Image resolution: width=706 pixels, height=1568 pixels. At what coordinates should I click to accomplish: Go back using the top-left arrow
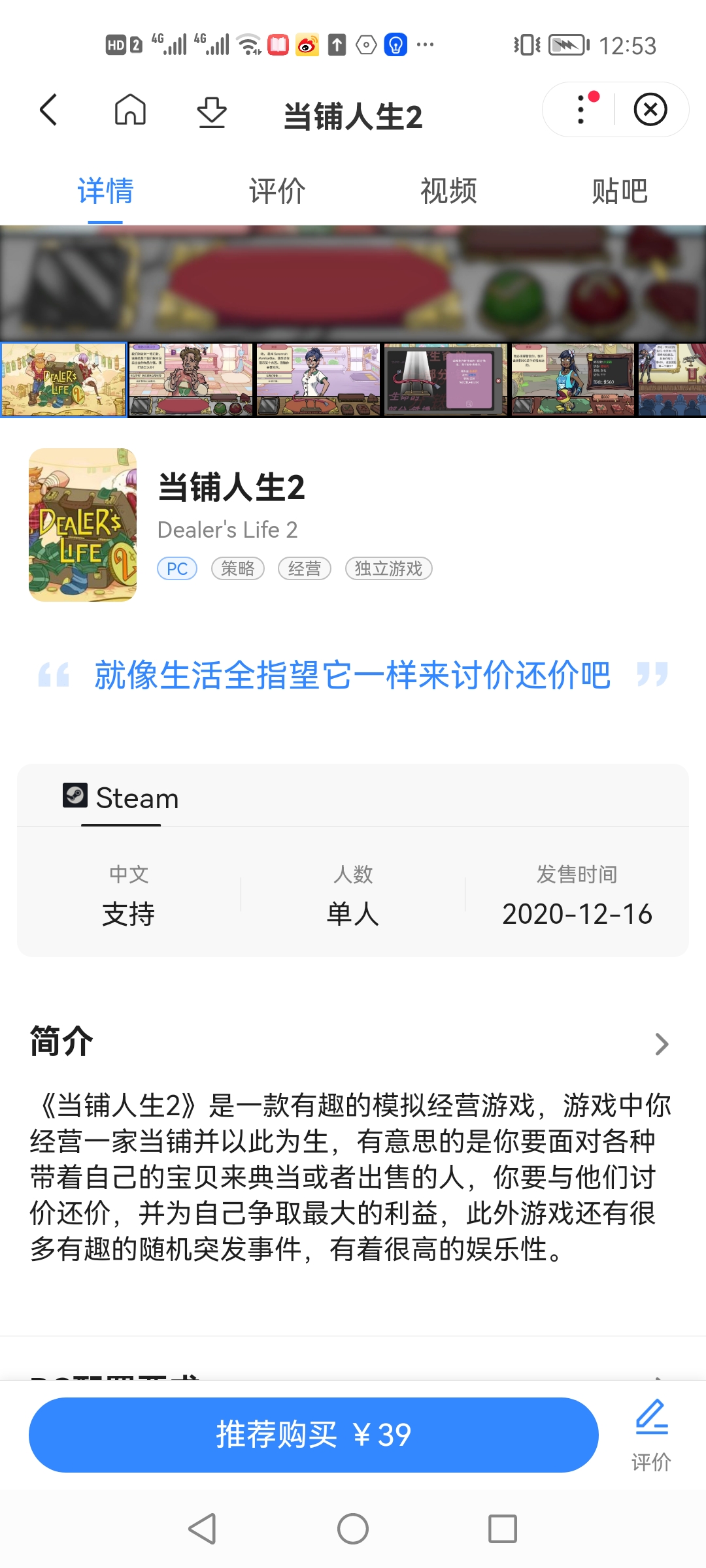(49, 110)
